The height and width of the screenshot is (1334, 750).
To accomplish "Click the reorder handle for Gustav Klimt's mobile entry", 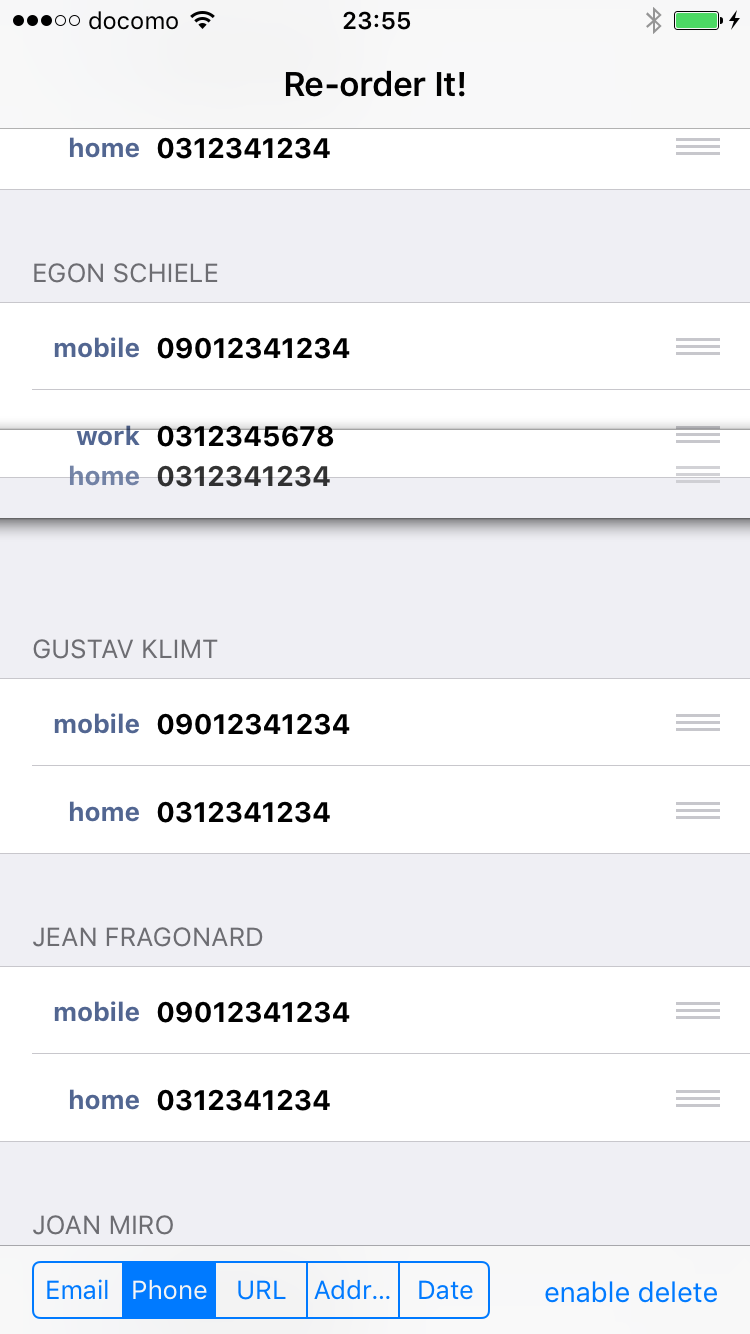I will [x=697, y=723].
